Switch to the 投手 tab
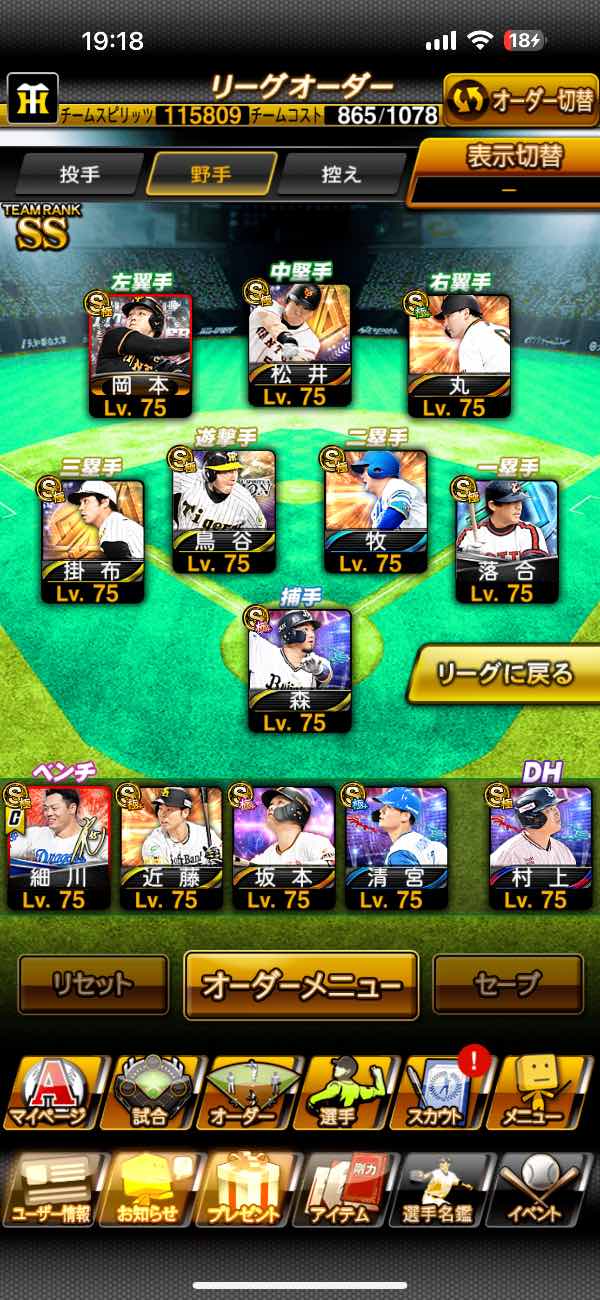 point(79,174)
